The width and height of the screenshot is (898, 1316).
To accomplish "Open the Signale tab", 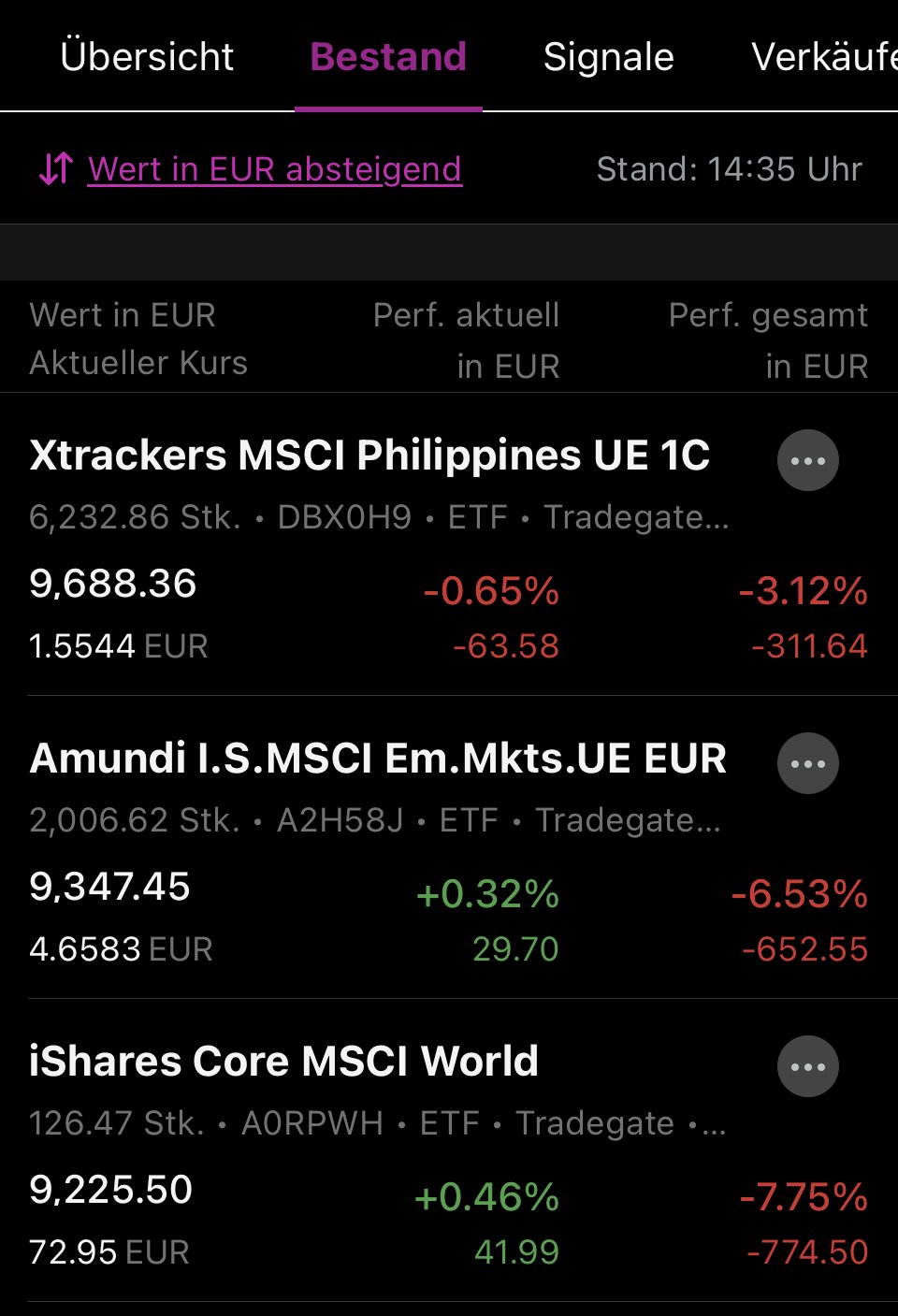I will coord(608,57).
